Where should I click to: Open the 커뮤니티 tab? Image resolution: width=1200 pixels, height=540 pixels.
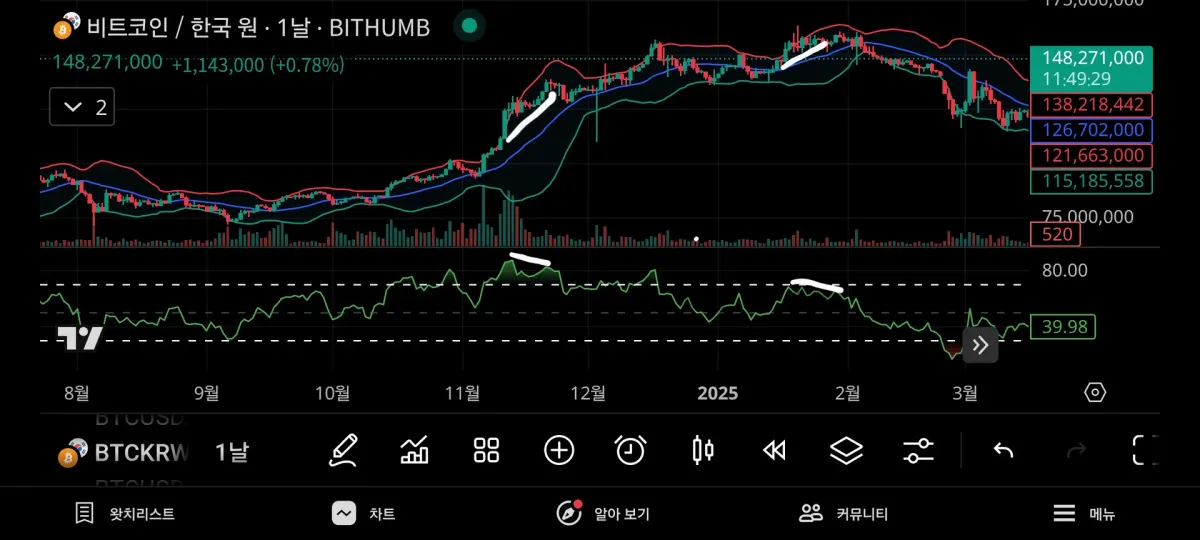pos(843,514)
